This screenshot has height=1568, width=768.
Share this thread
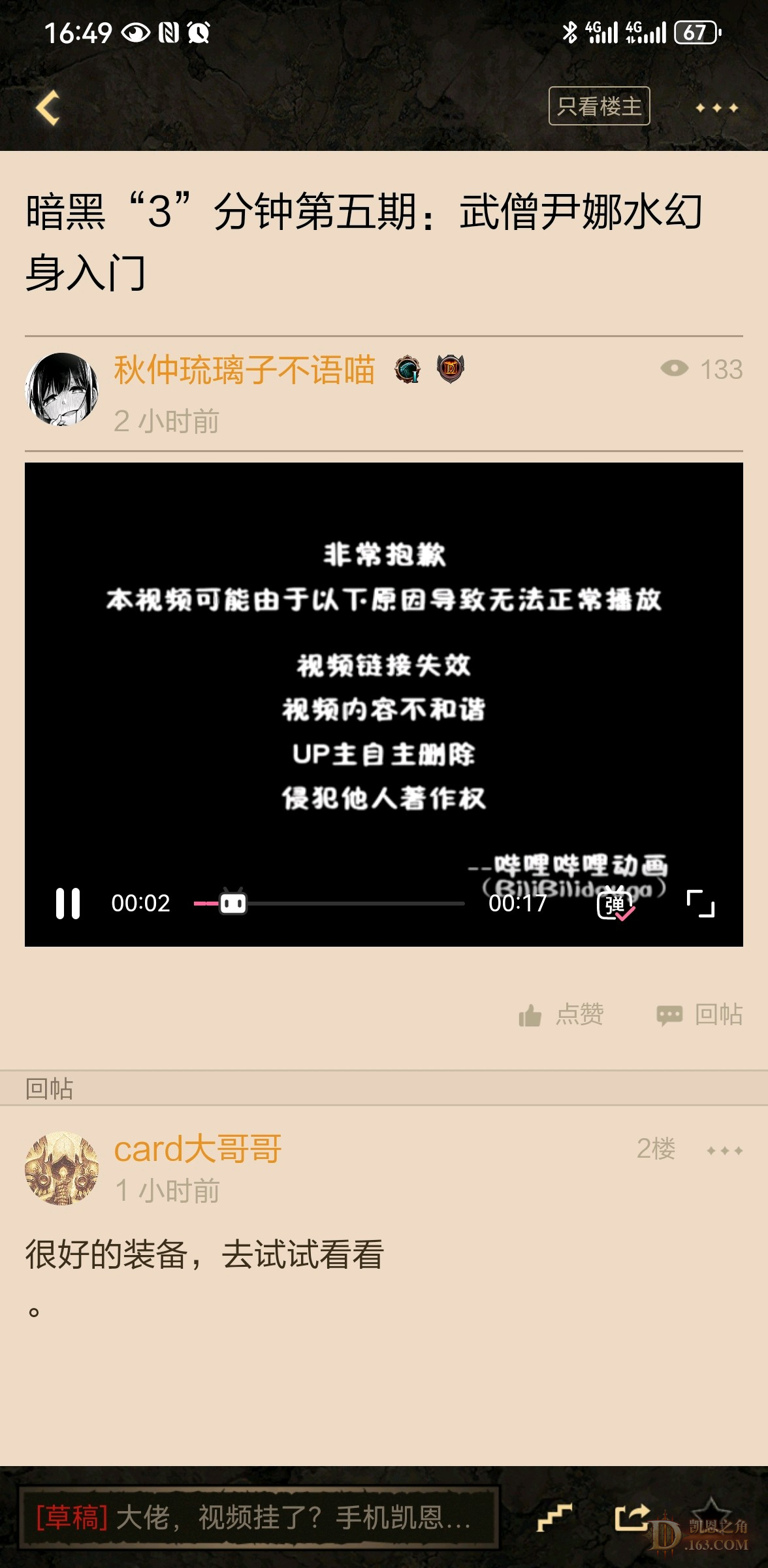(x=632, y=1517)
